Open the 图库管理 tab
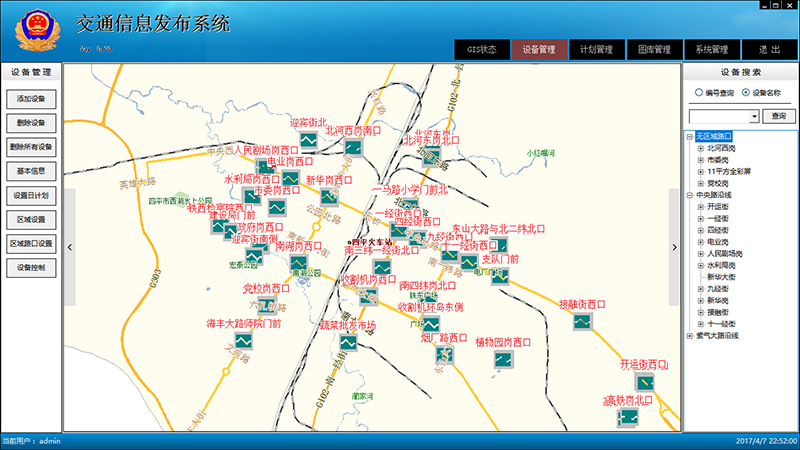The image size is (800, 450). [x=654, y=49]
